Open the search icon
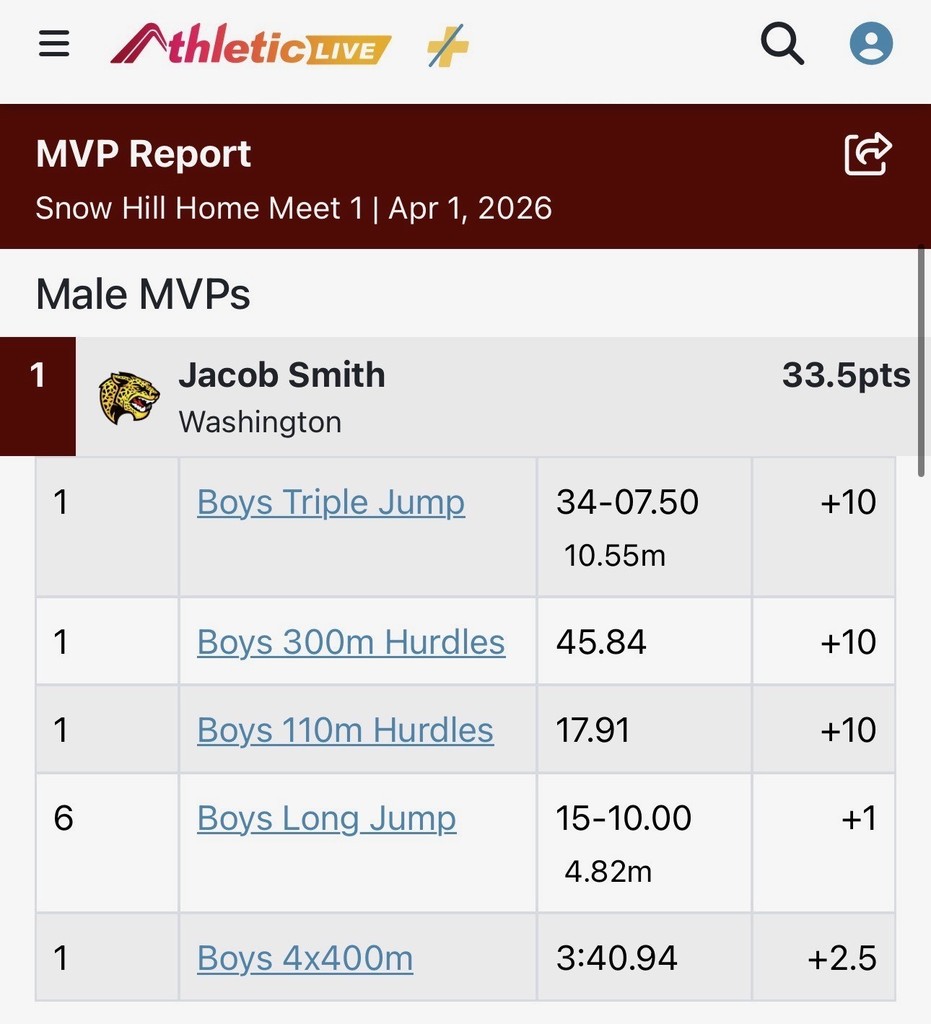Viewport: 931px width, 1024px height. coord(782,45)
